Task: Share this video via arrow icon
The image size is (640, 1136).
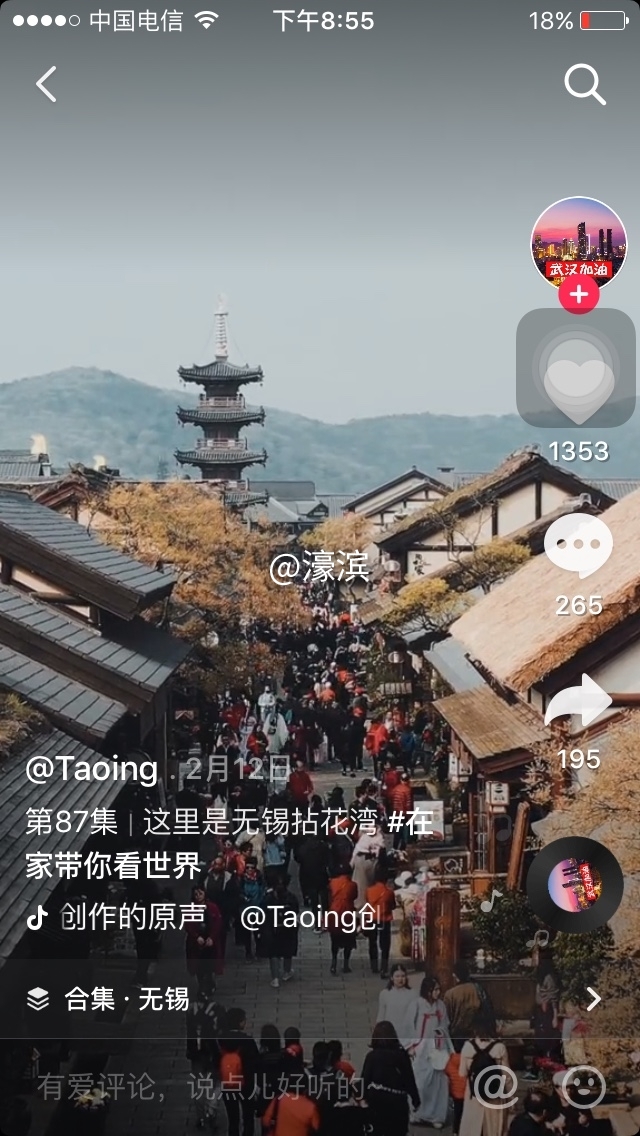Action: pyautogui.click(x=578, y=703)
